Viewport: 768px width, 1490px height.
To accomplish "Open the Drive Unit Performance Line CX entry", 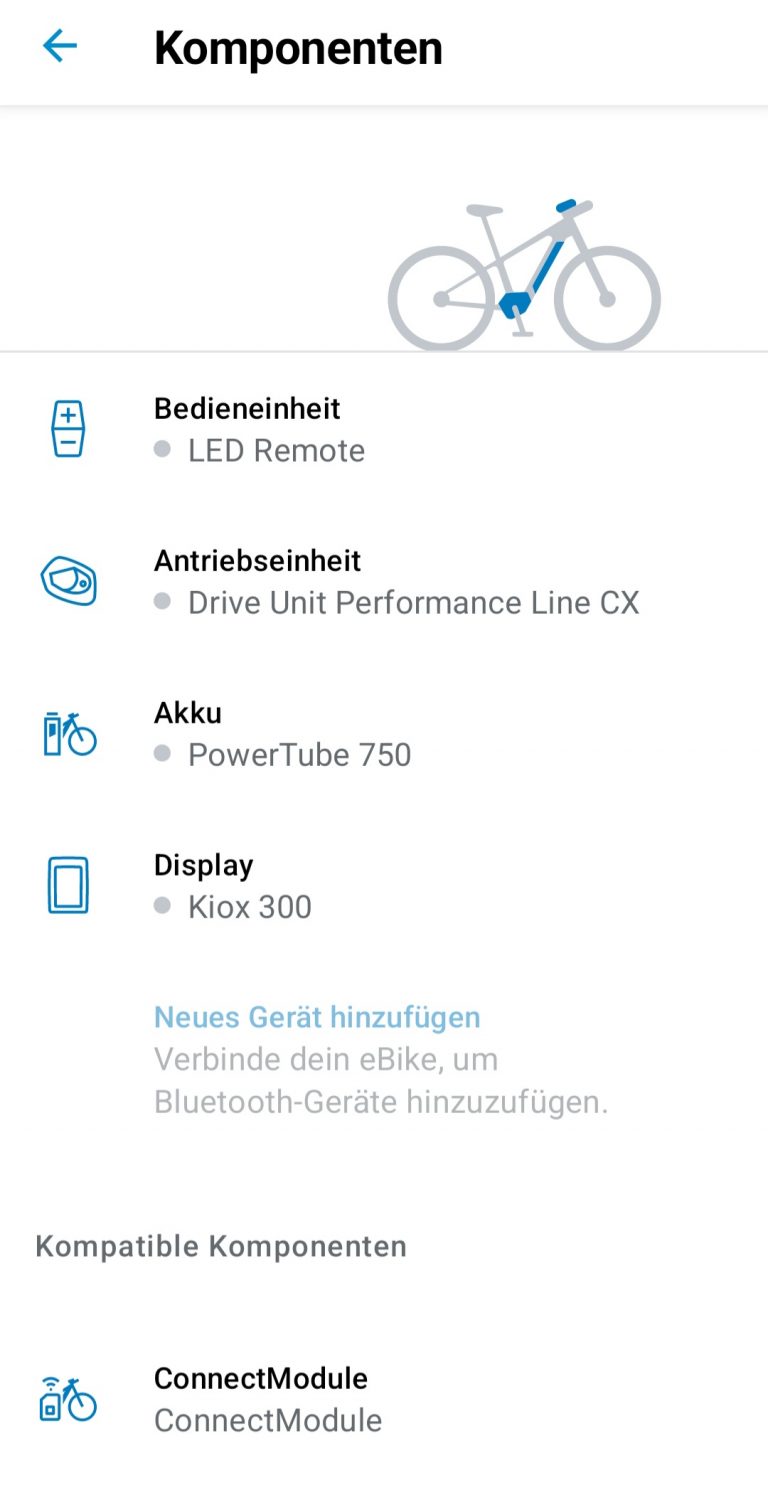I will pos(414,602).
